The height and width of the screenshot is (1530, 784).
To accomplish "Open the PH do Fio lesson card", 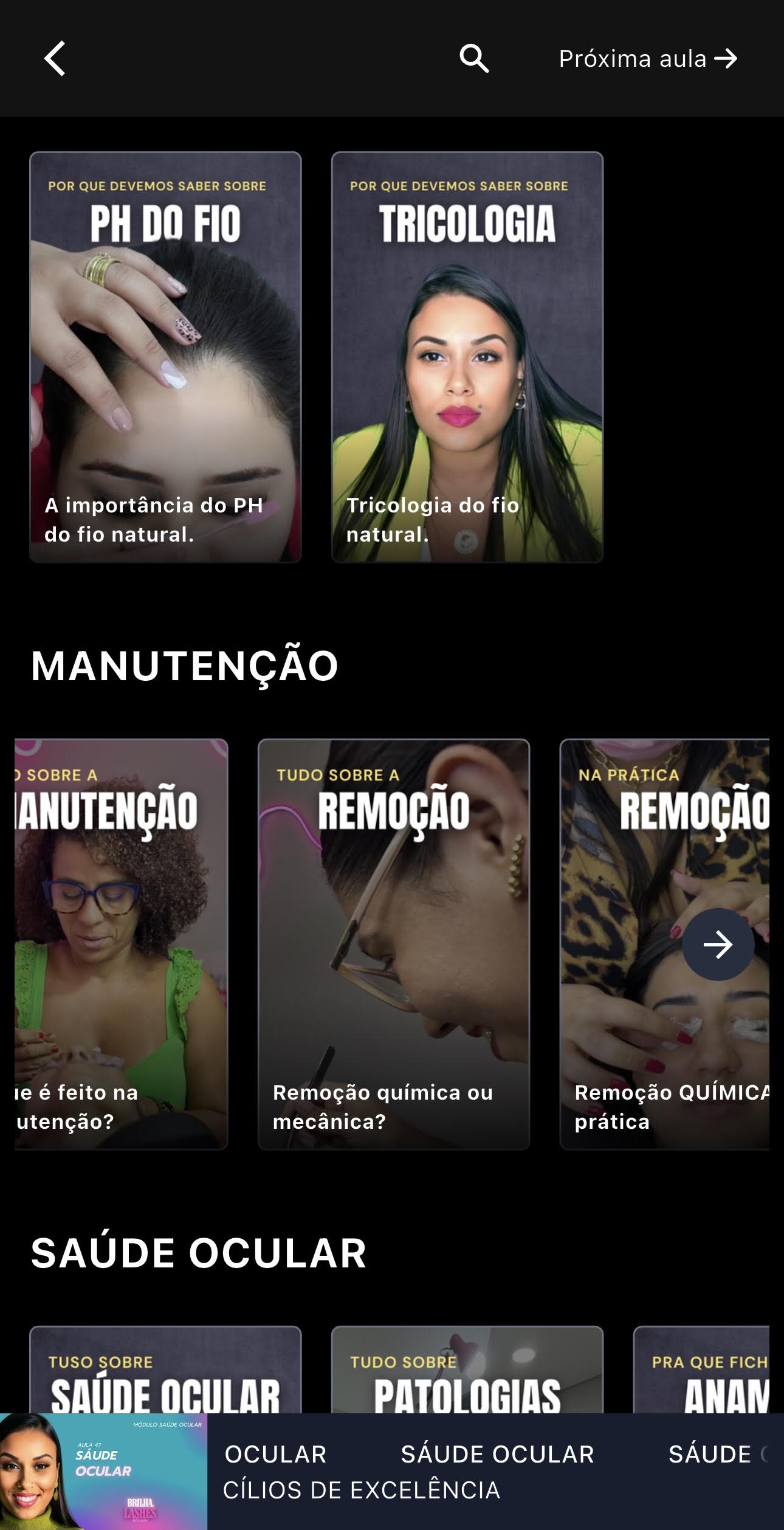I will point(165,357).
